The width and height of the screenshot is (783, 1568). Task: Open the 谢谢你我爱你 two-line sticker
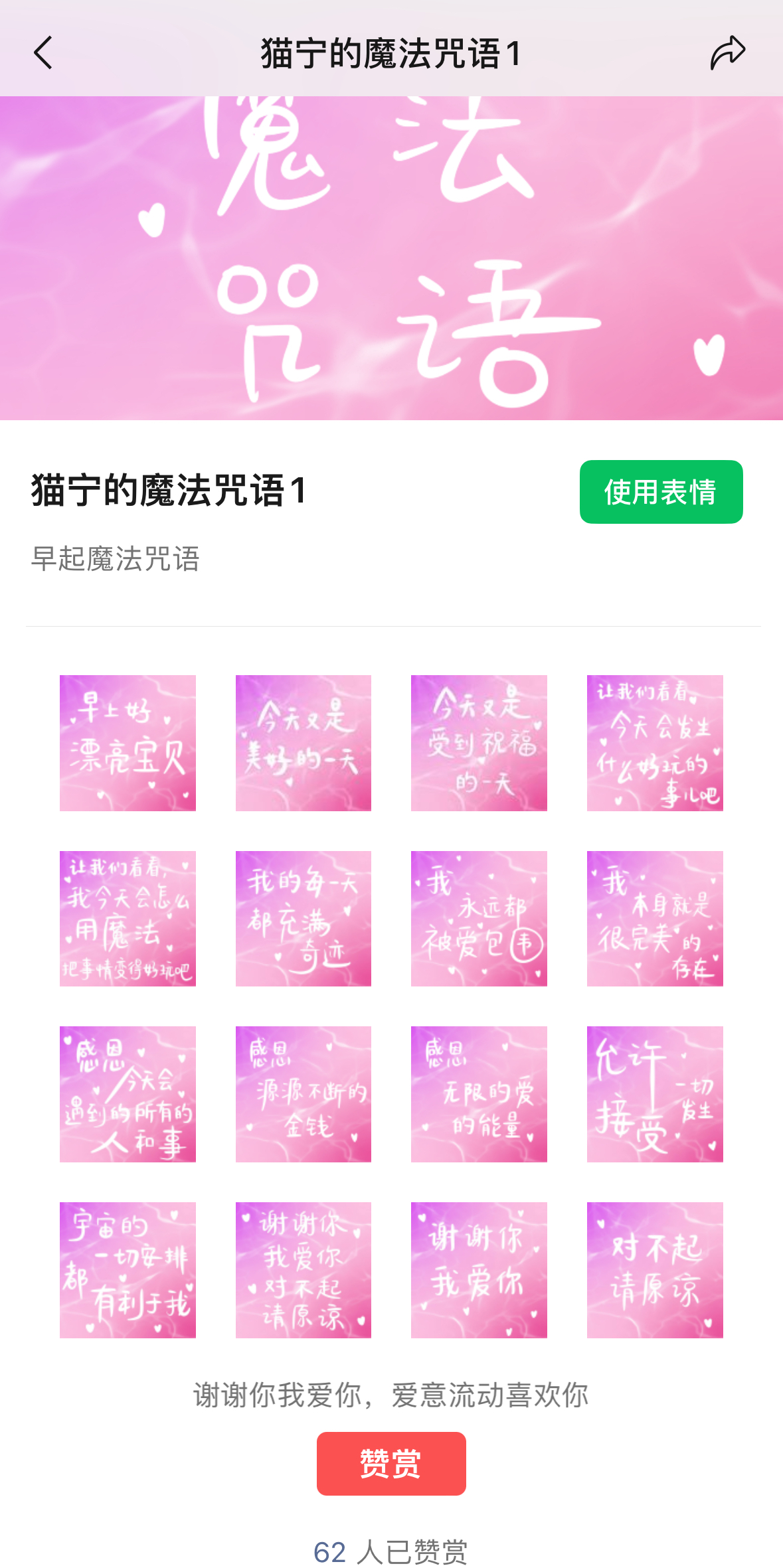click(479, 1270)
